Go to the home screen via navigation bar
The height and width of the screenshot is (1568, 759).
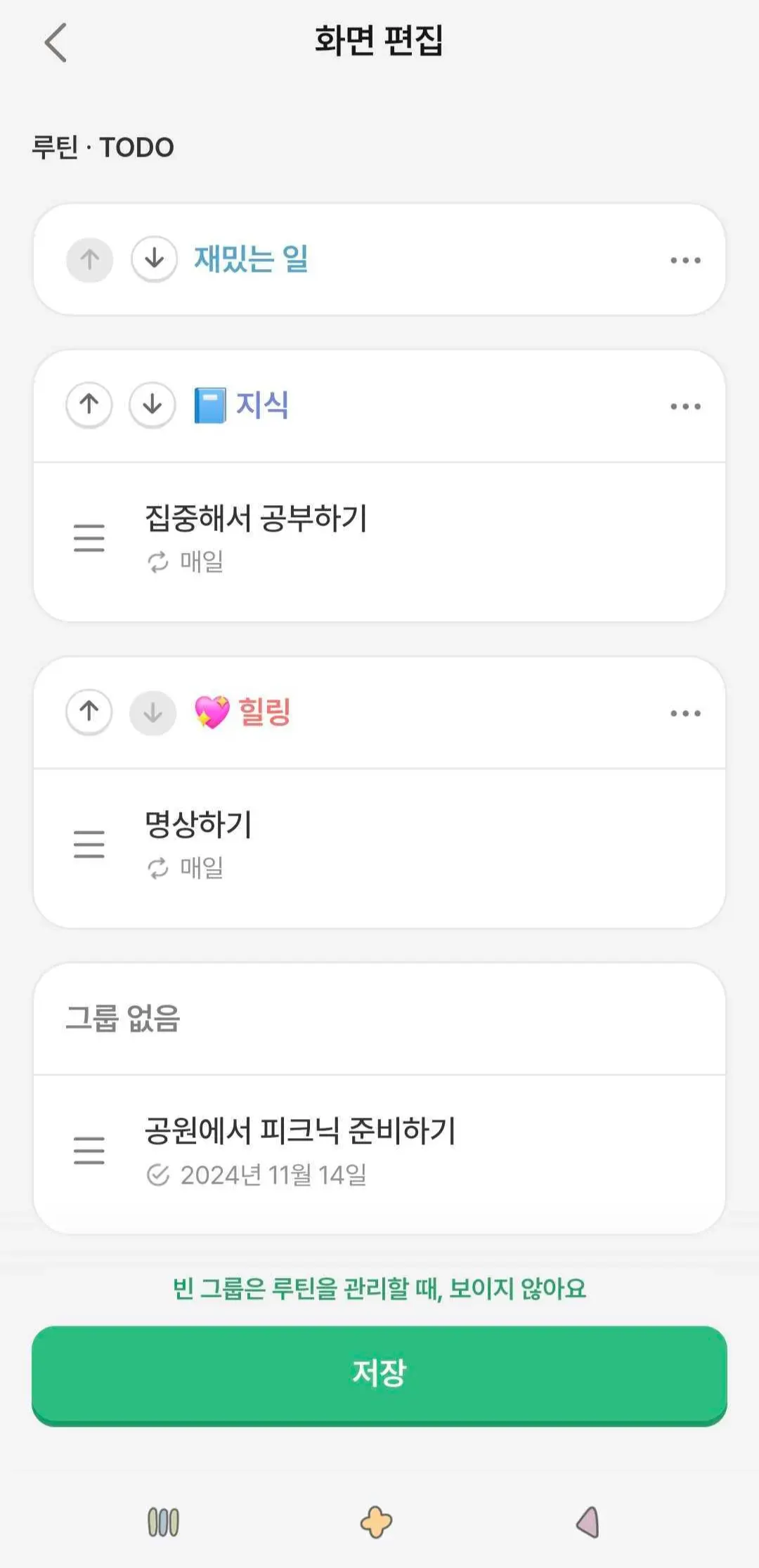coord(377,1522)
